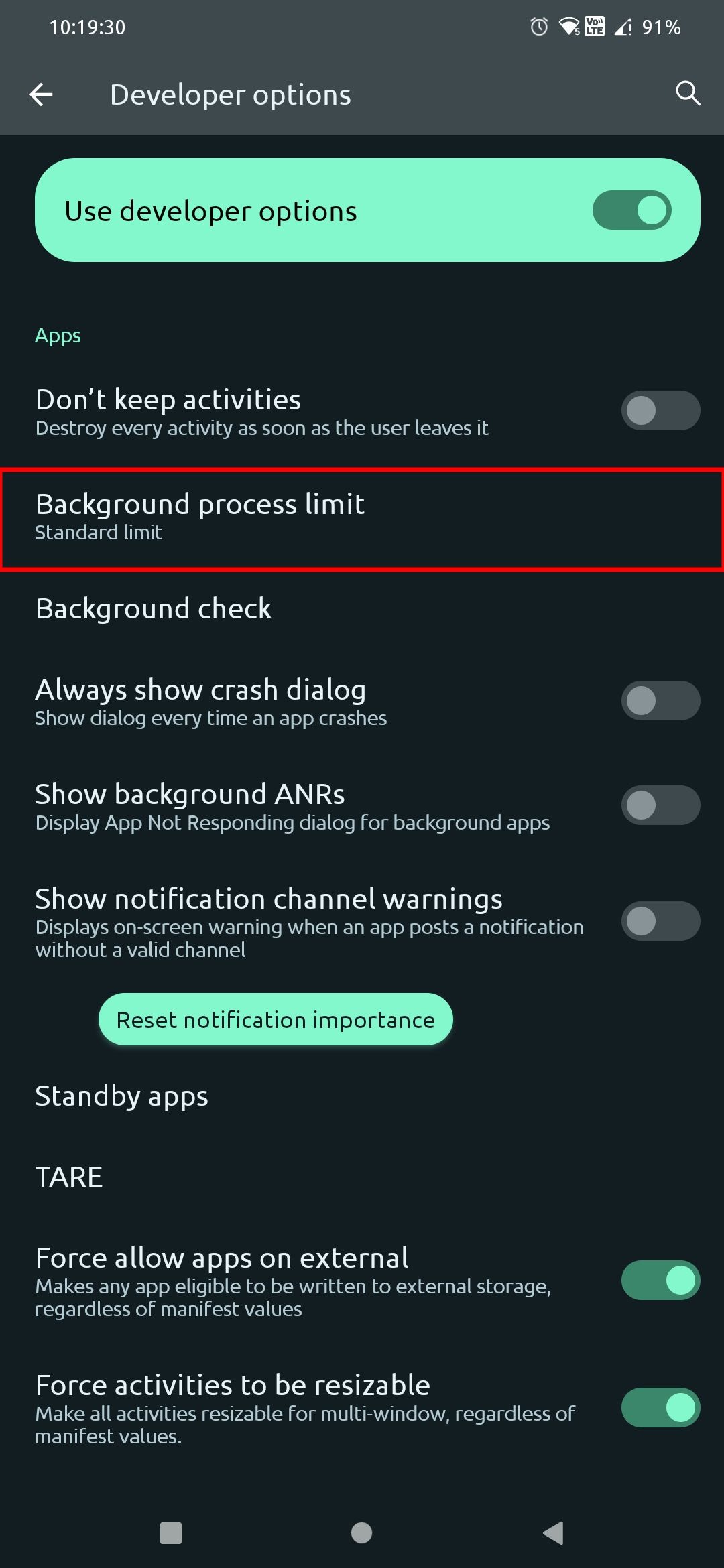Image resolution: width=724 pixels, height=1568 pixels.
Task: Open the TARE settings
Action: [362, 1177]
